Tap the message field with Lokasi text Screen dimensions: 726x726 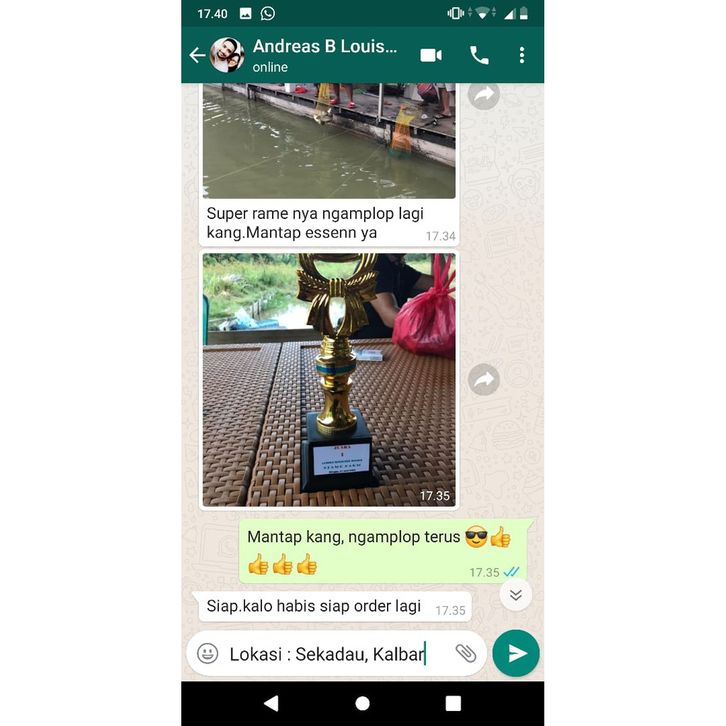(x=330, y=654)
